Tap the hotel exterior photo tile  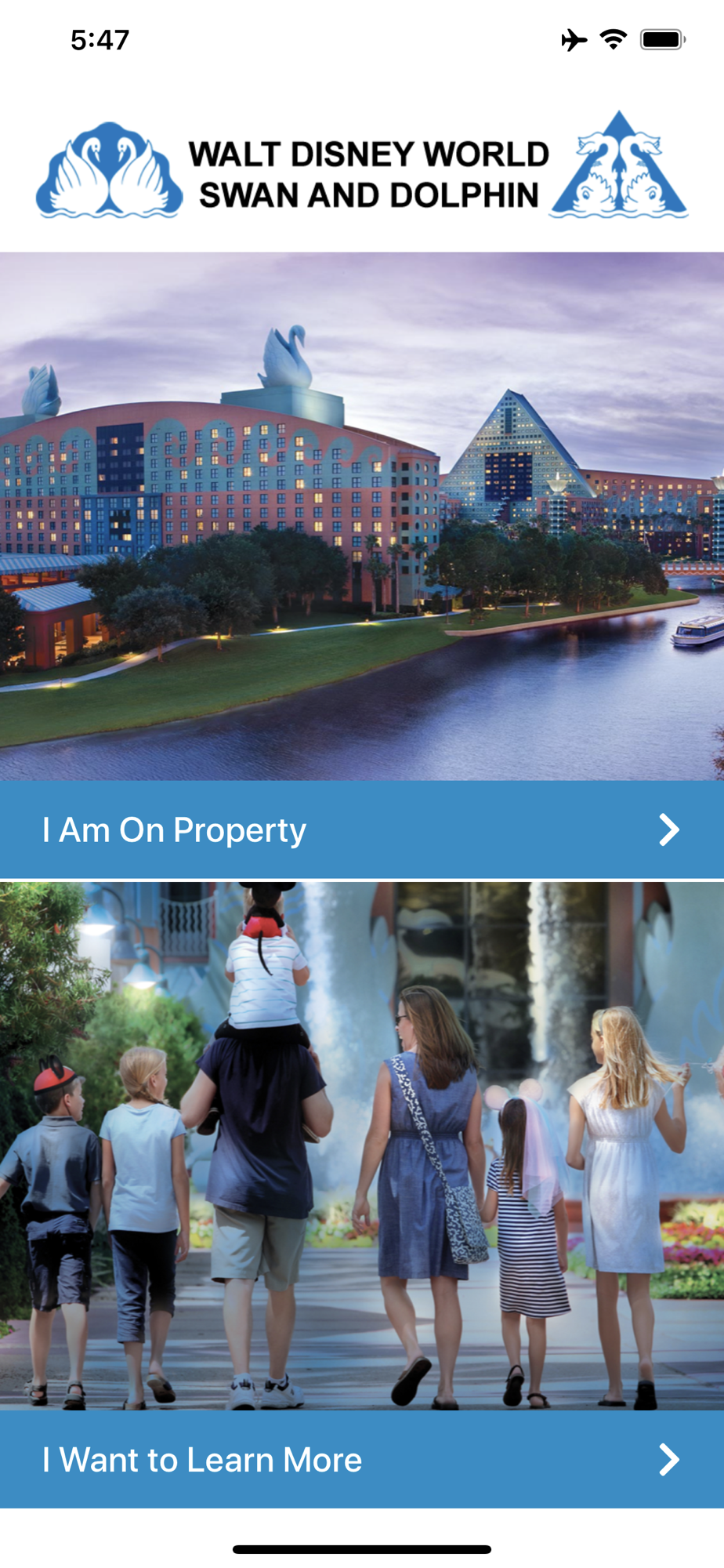[362, 516]
